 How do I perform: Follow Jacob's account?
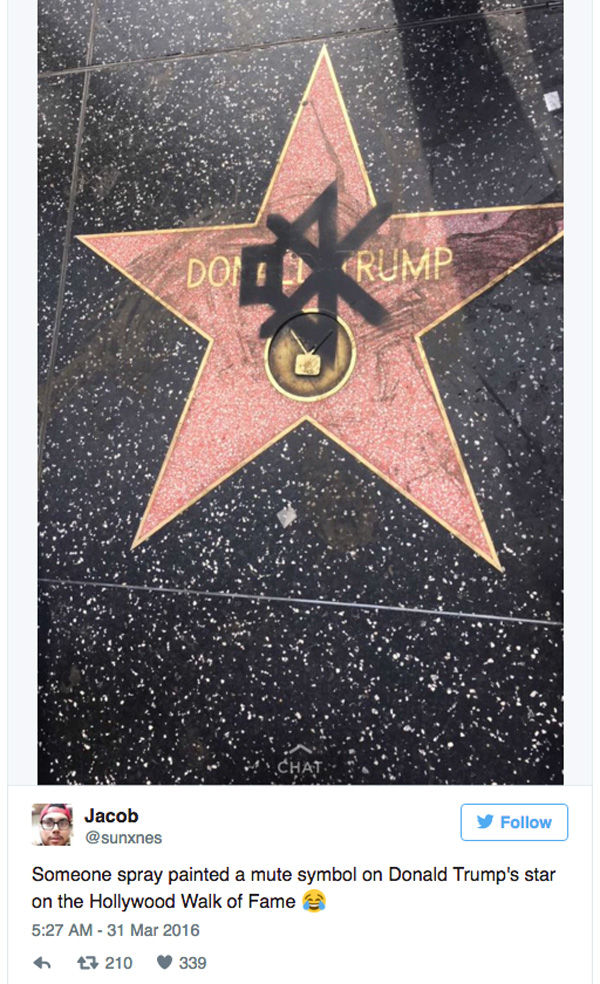coord(514,821)
